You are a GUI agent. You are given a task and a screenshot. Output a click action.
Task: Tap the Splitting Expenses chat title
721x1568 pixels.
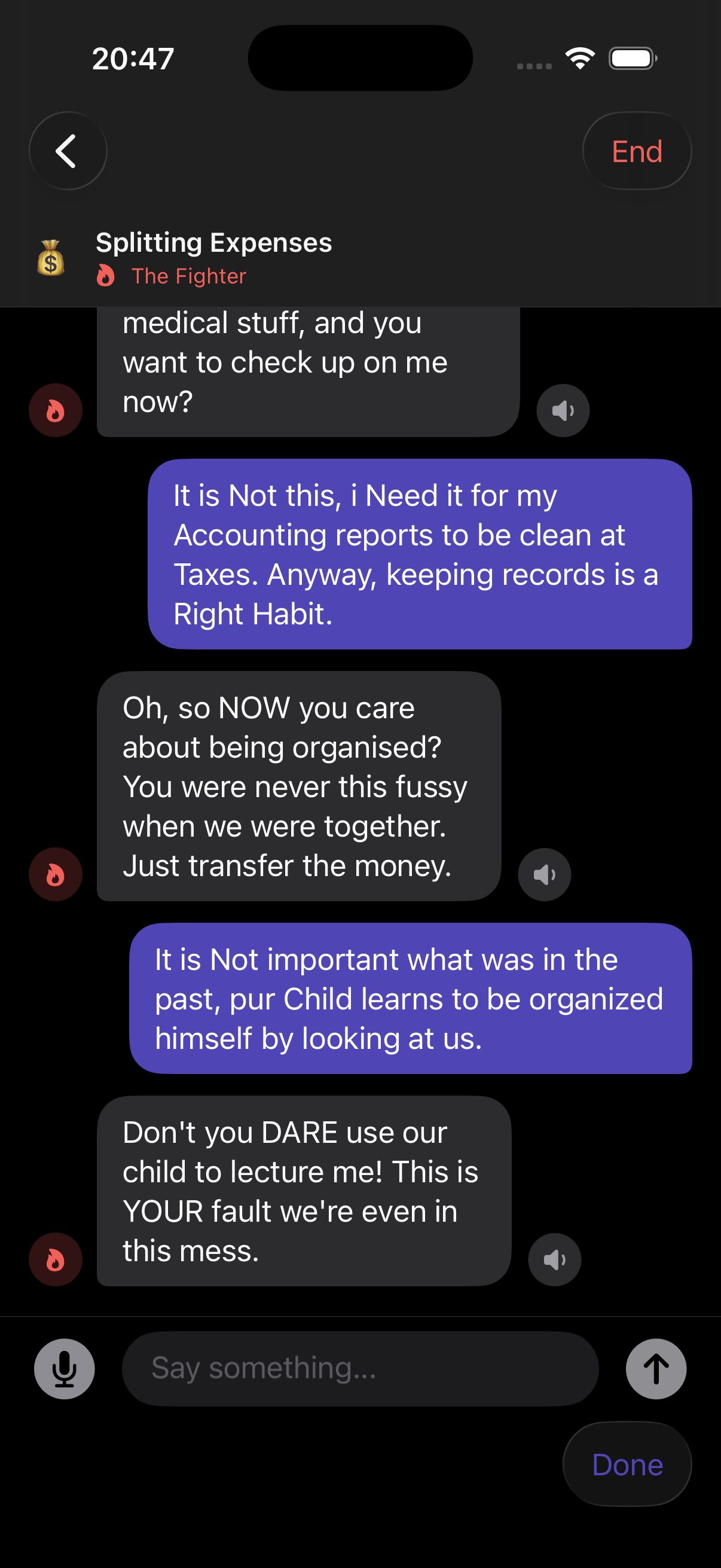click(x=213, y=243)
